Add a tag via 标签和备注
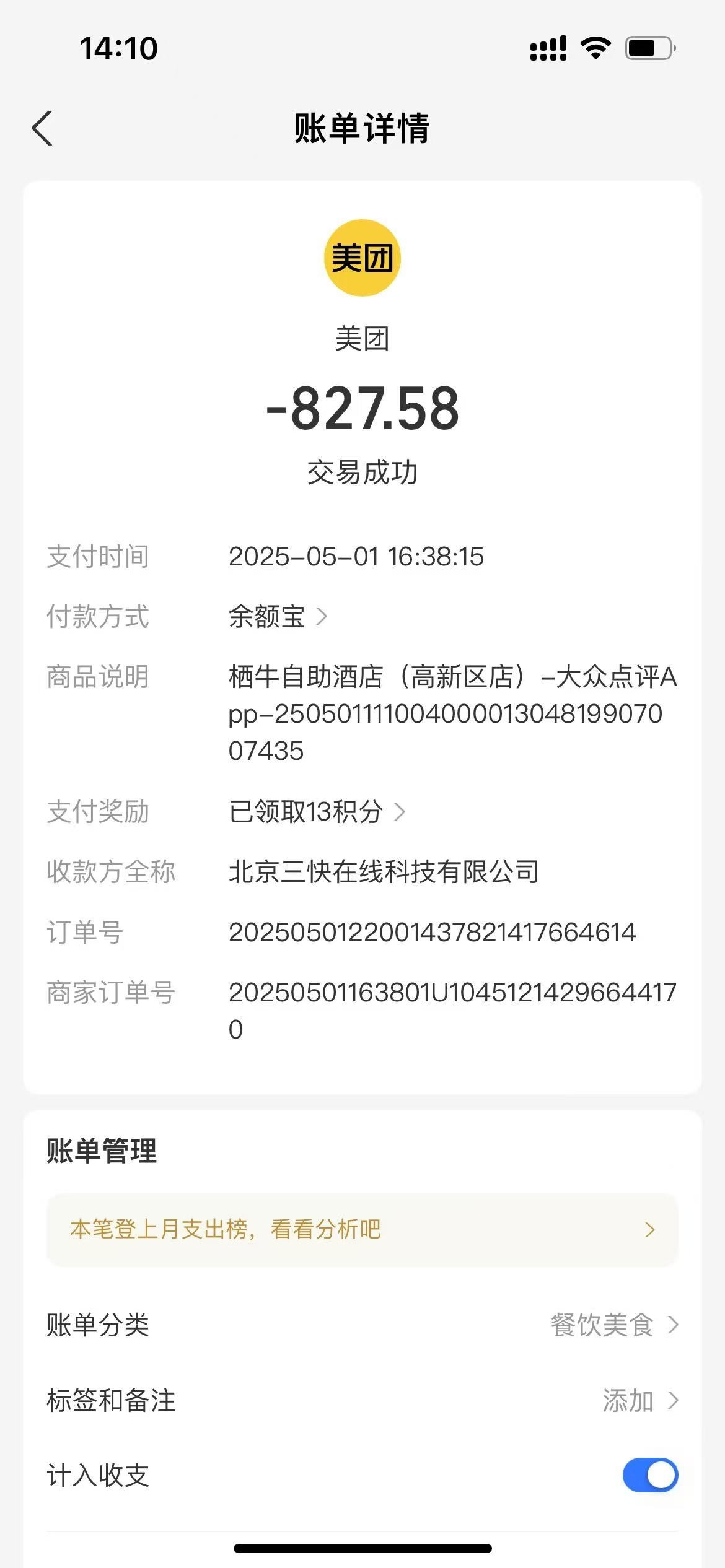 tap(639, 1401)
